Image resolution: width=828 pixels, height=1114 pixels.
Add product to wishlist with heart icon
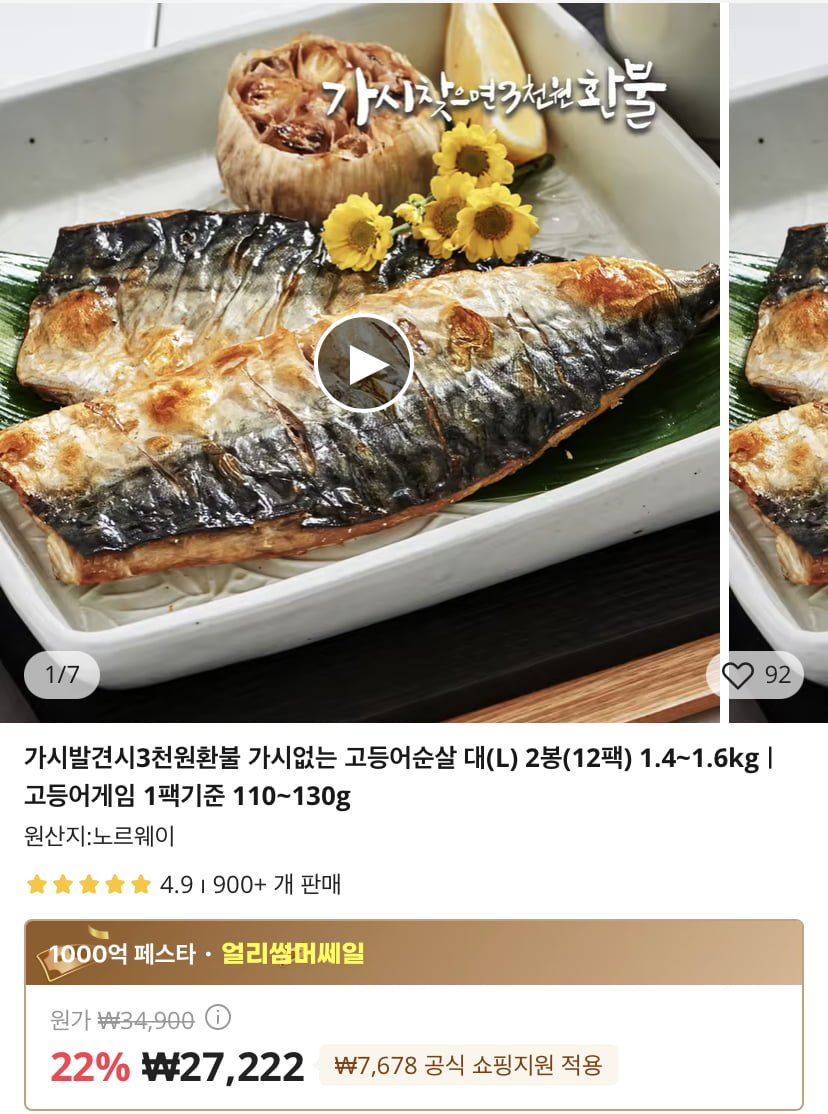[x=738, y=676]
